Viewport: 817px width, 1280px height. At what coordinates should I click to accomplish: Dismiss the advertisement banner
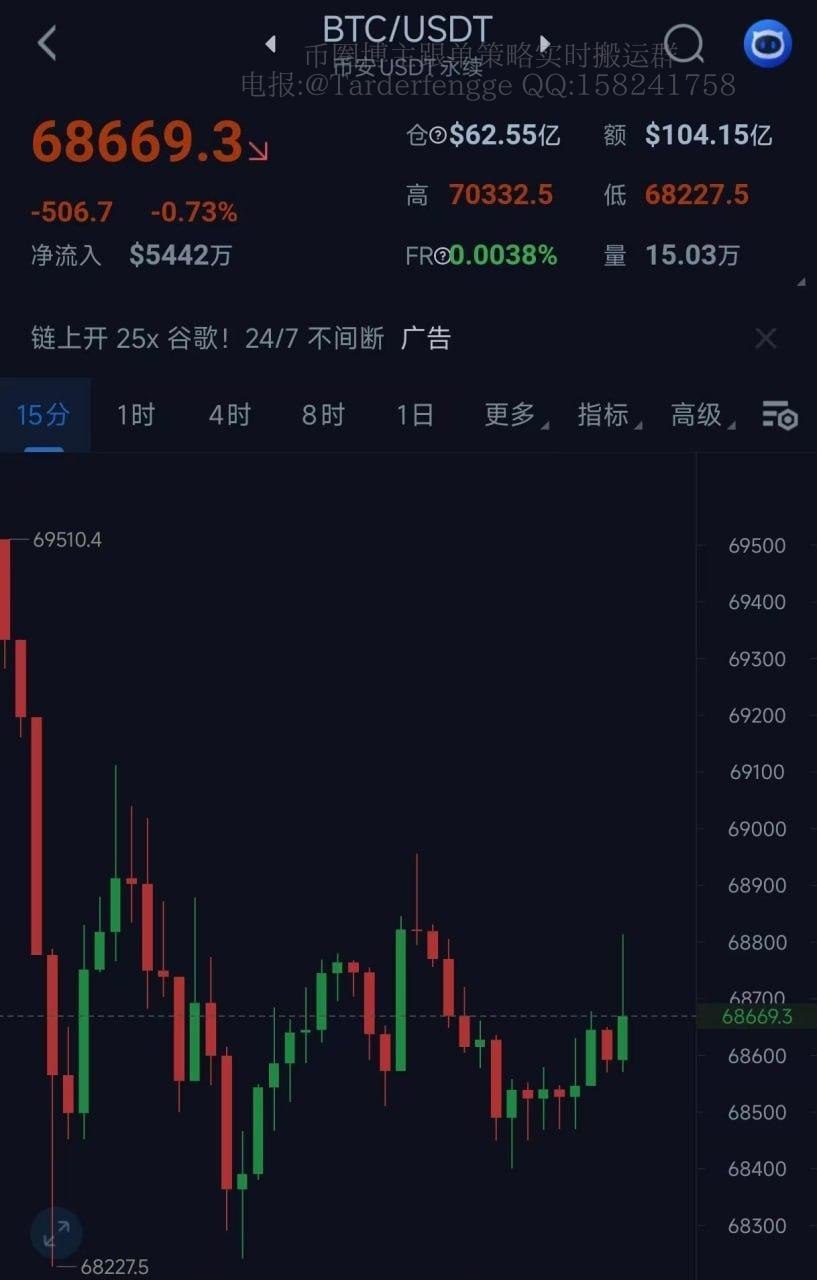tap(765, 339)
